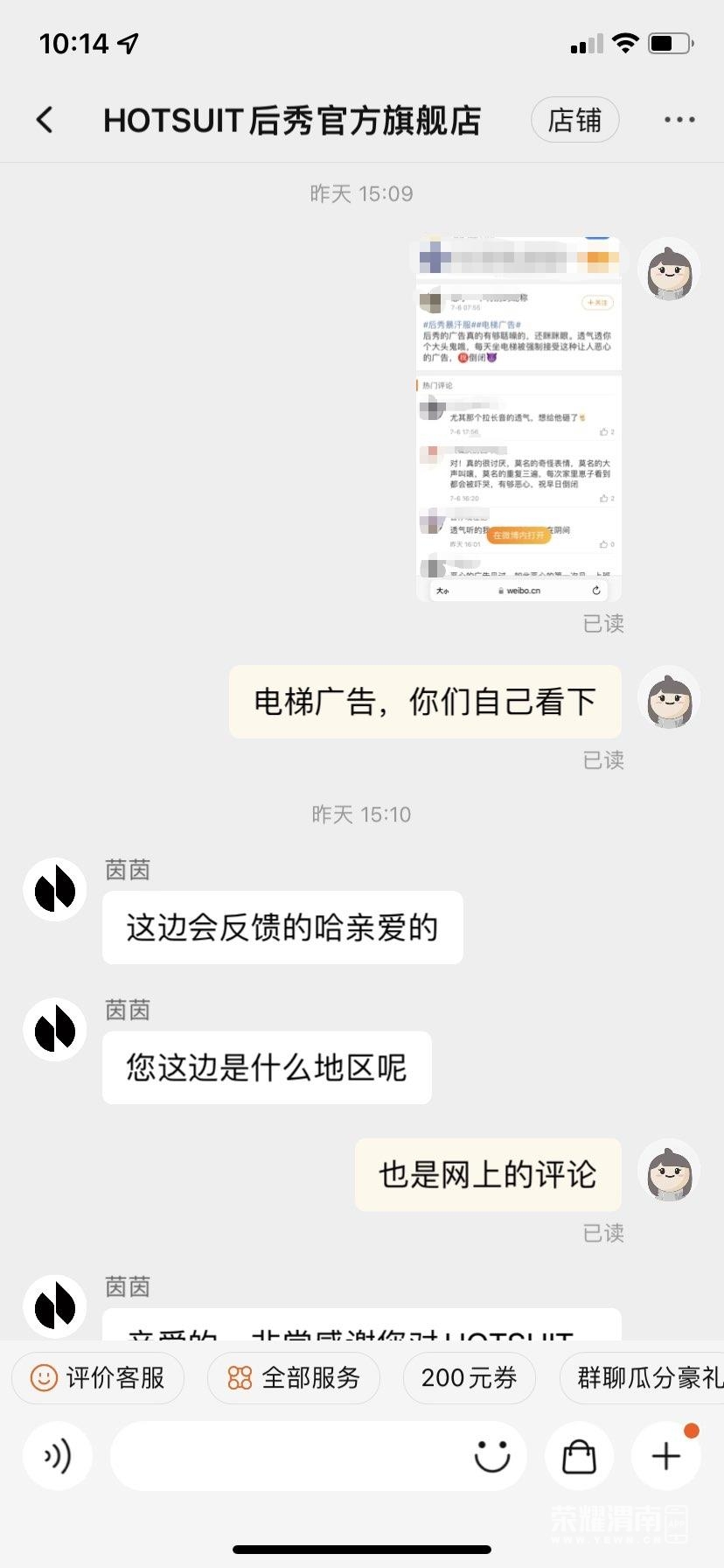
Task: Claim the 200元券 coupon chip
Action: pos(469,1378)
